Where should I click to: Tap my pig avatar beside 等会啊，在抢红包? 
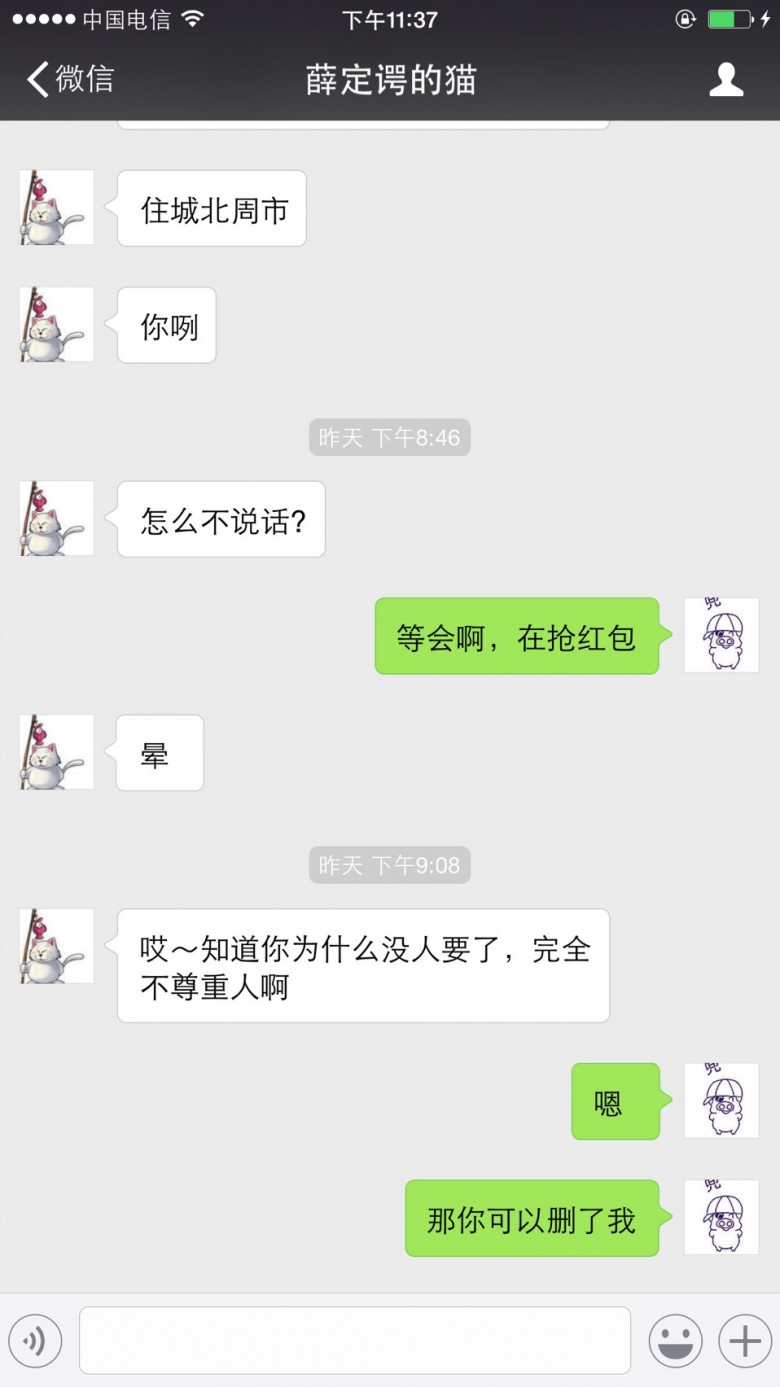click(721, 635)
